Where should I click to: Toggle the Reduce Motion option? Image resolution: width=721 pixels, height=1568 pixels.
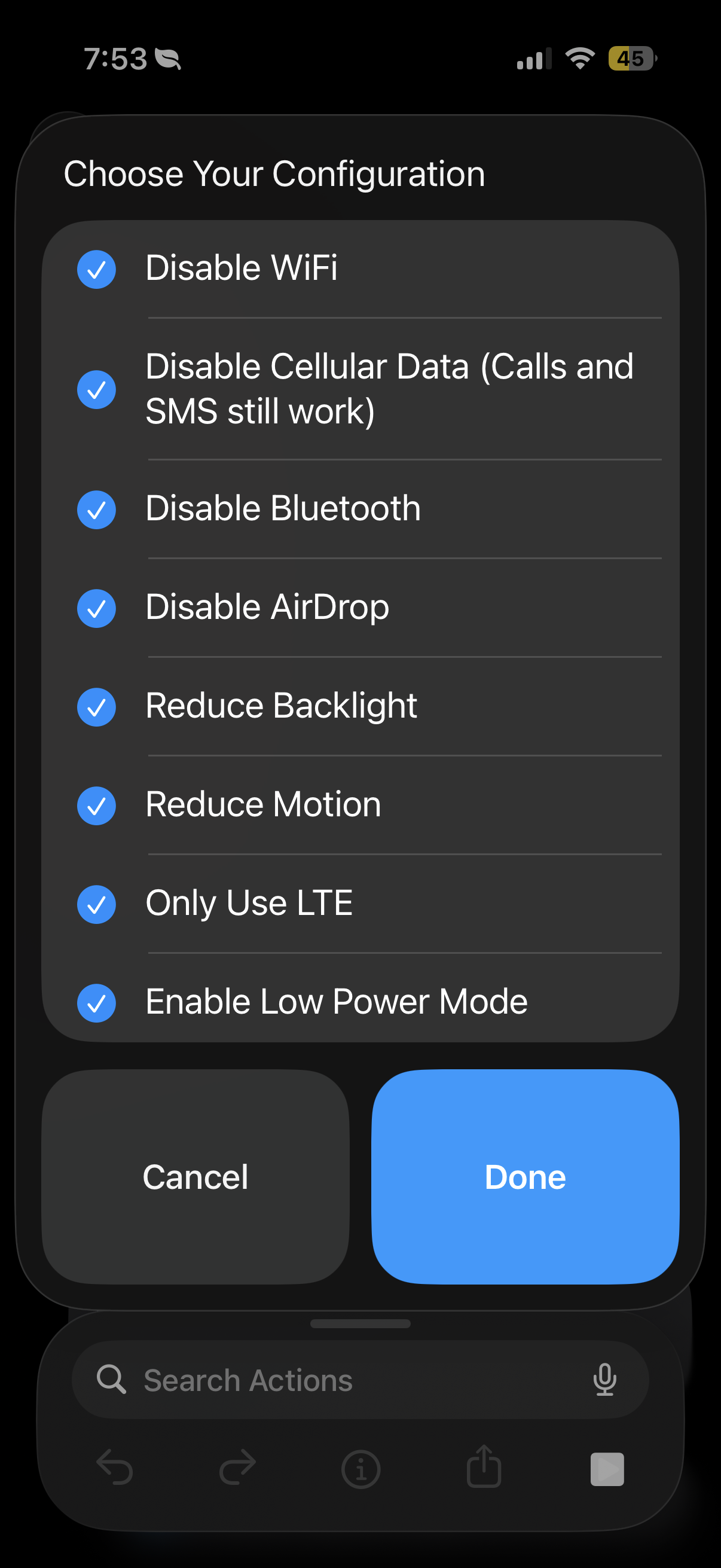coord(97,806)
